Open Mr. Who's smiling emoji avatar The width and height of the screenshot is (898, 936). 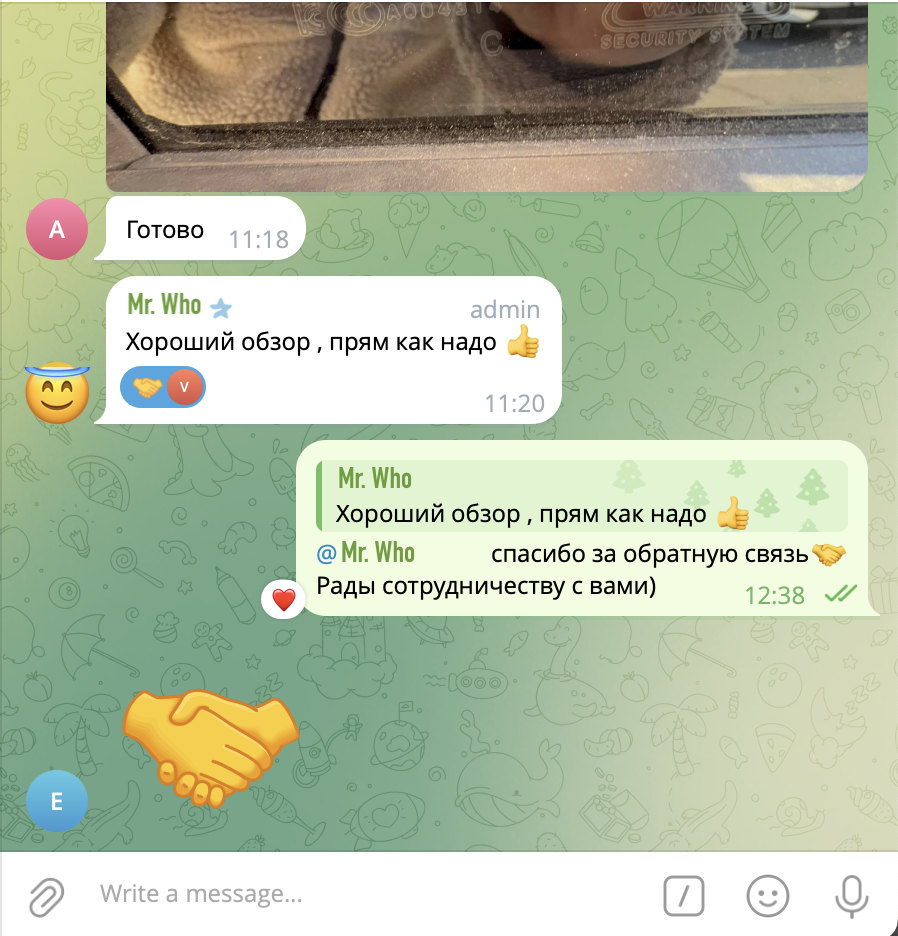(57, 391)
